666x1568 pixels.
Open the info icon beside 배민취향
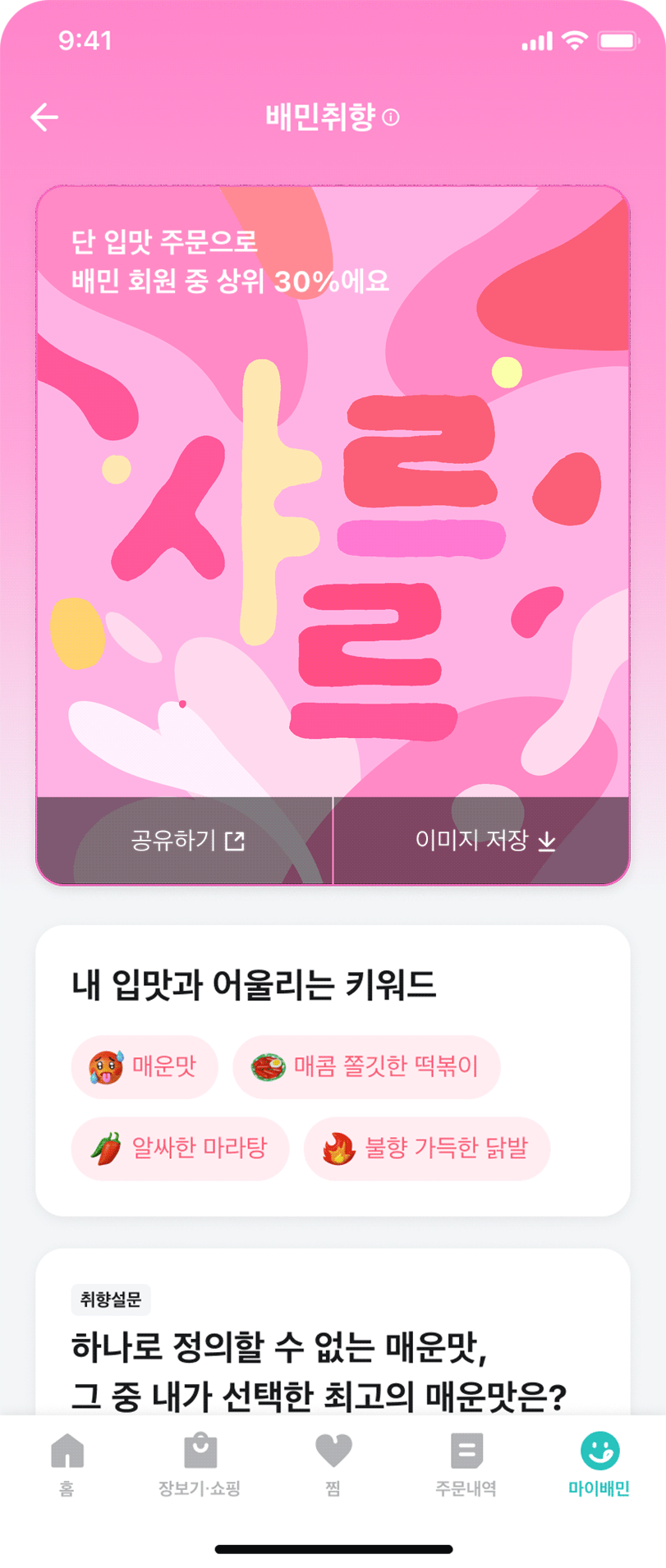coord(392,117)
